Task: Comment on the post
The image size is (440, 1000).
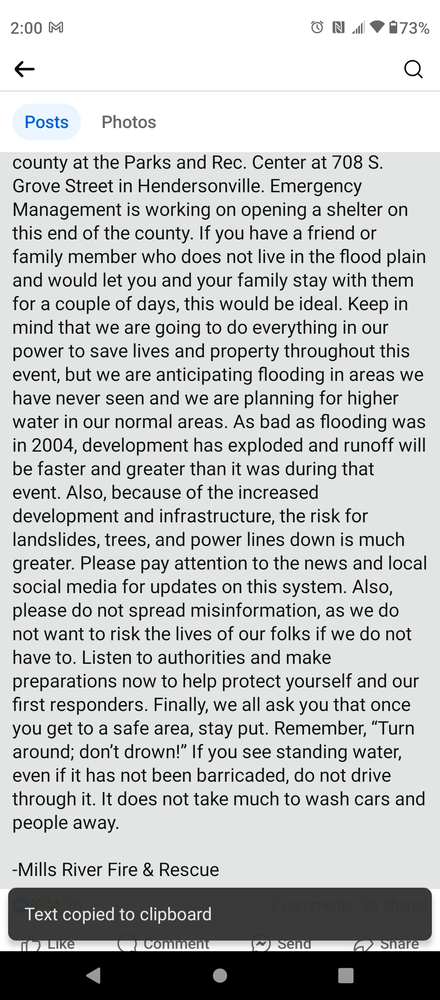Action: point(164,944)
